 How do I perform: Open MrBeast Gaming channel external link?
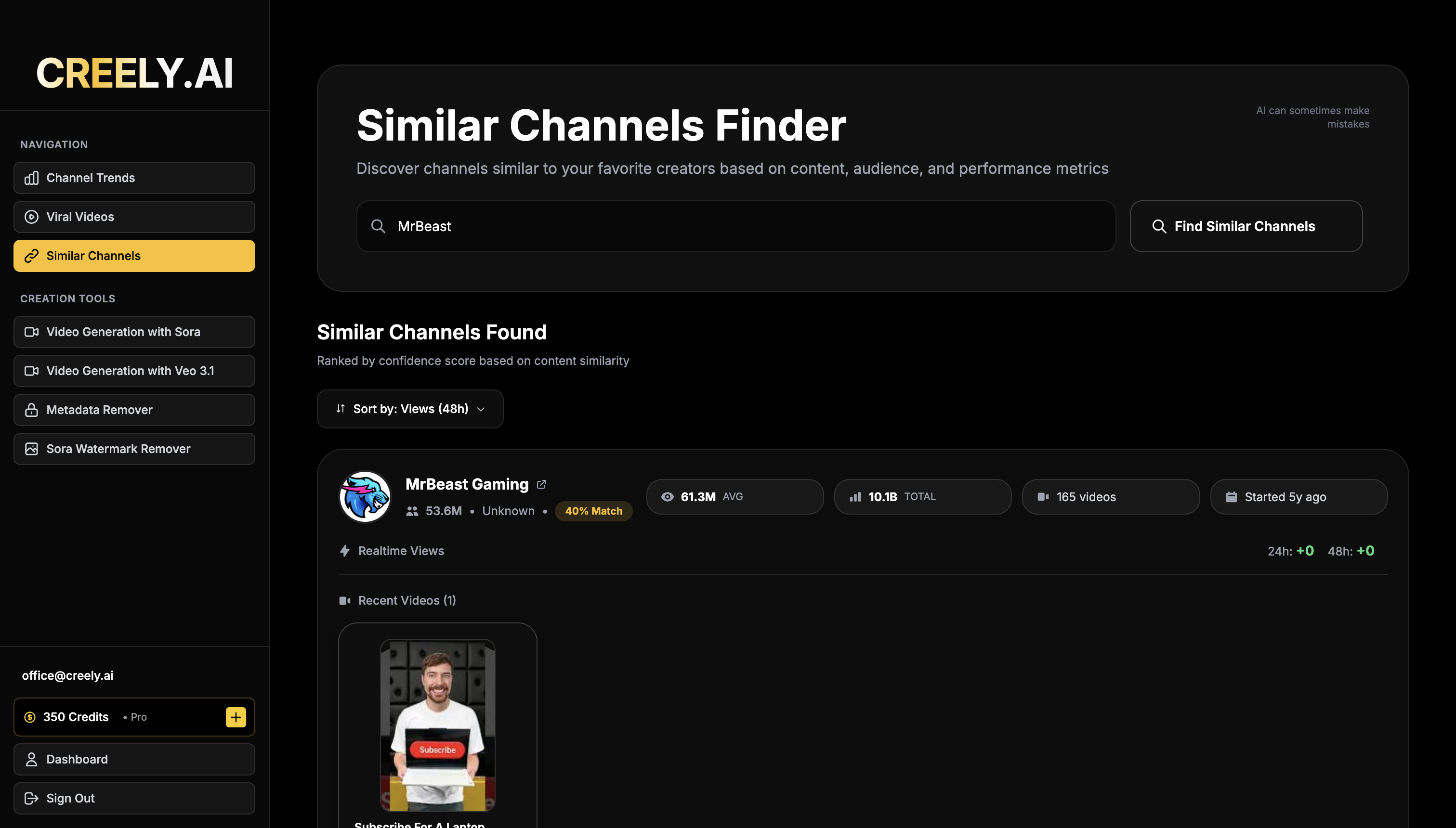(542, 484)
